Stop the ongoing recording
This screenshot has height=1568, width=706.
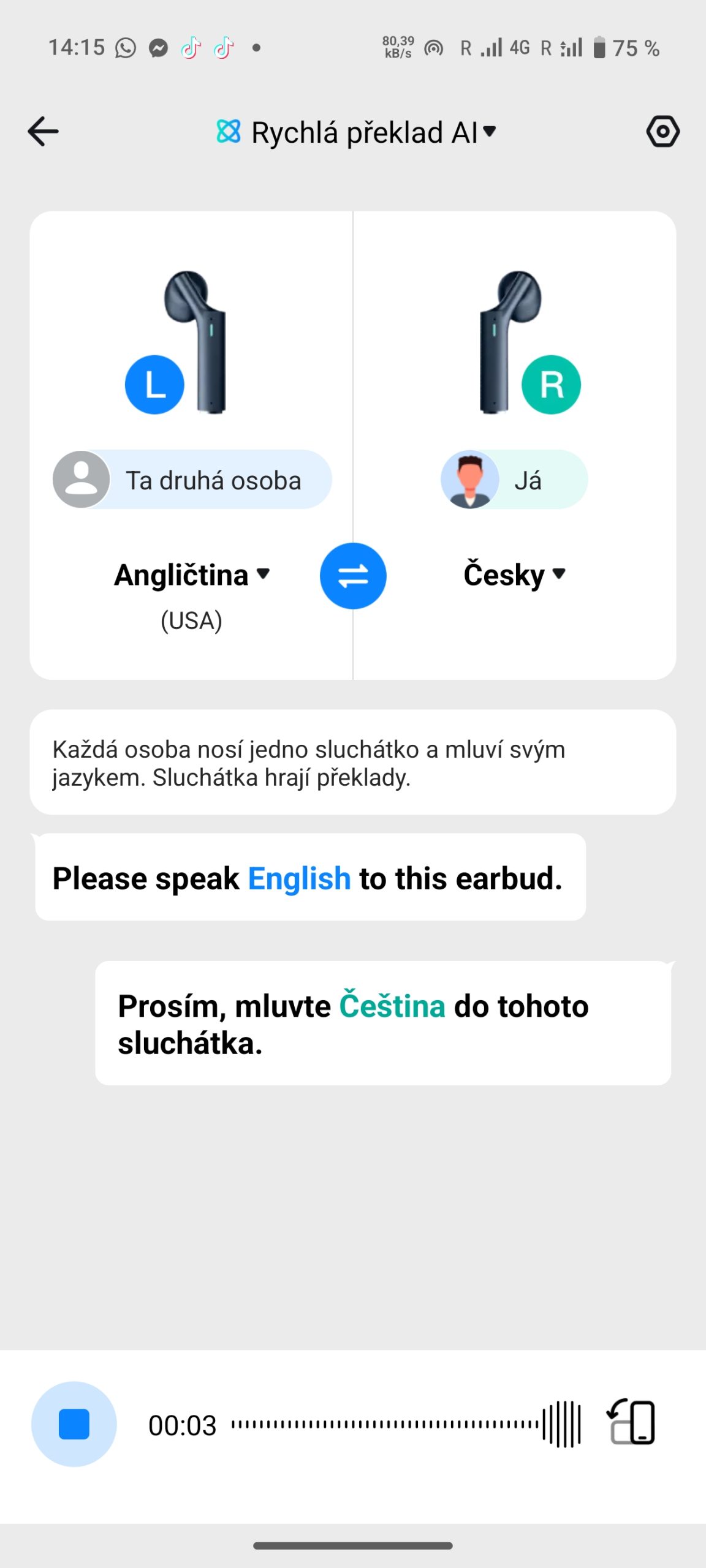click(74, 1424)
